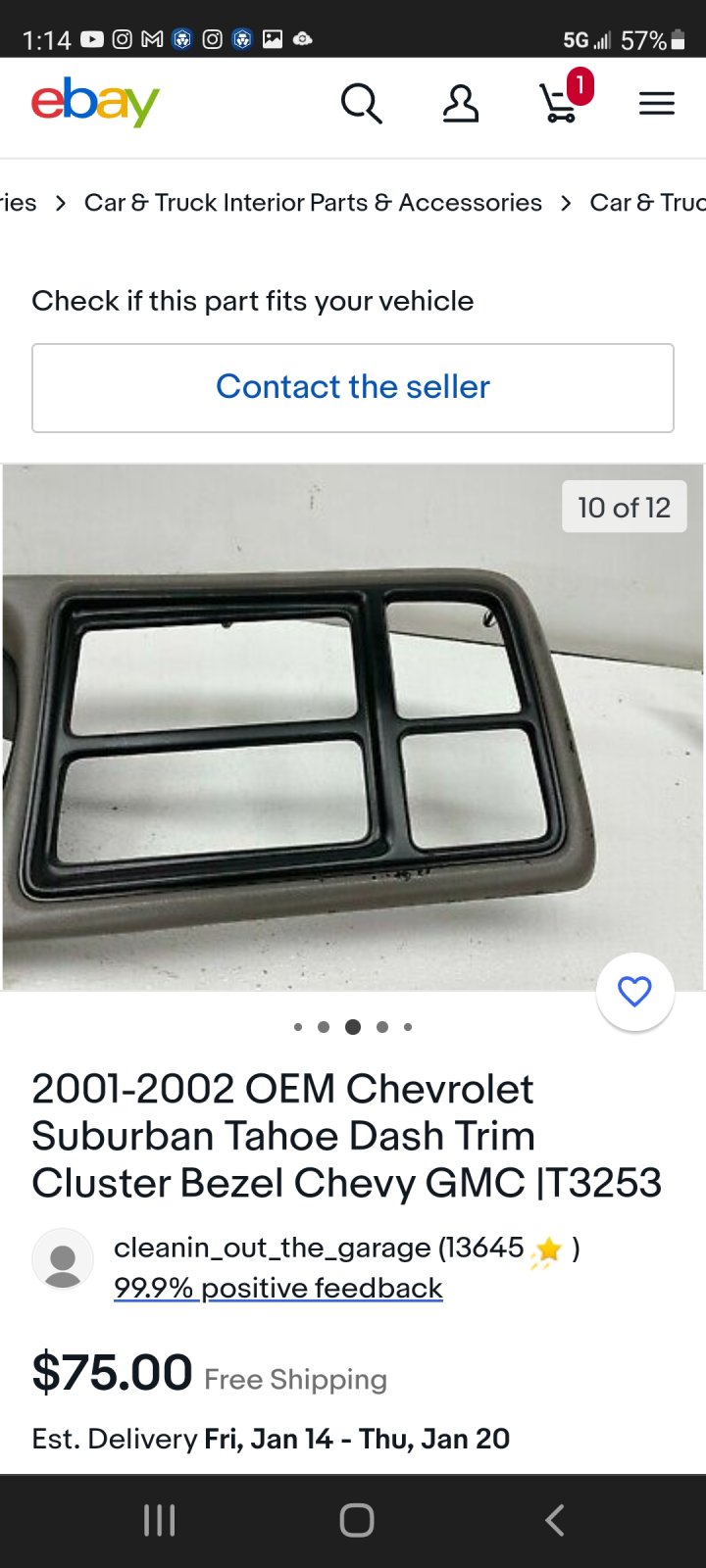This screenshot has height=1568, width=706.
Task: Open the hamburger menu
Action: point(656,104)
